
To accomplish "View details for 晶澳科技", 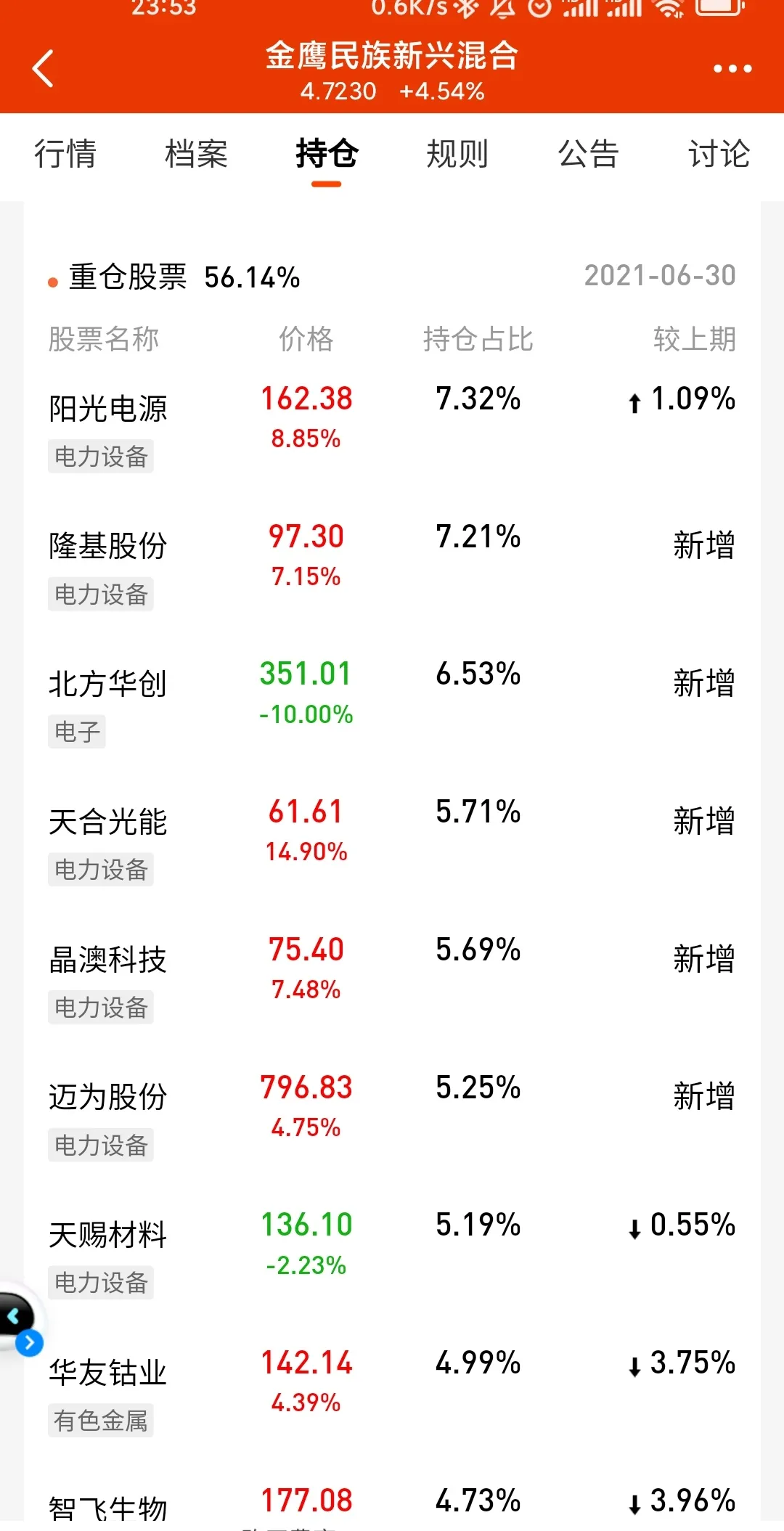I will 392,981.
